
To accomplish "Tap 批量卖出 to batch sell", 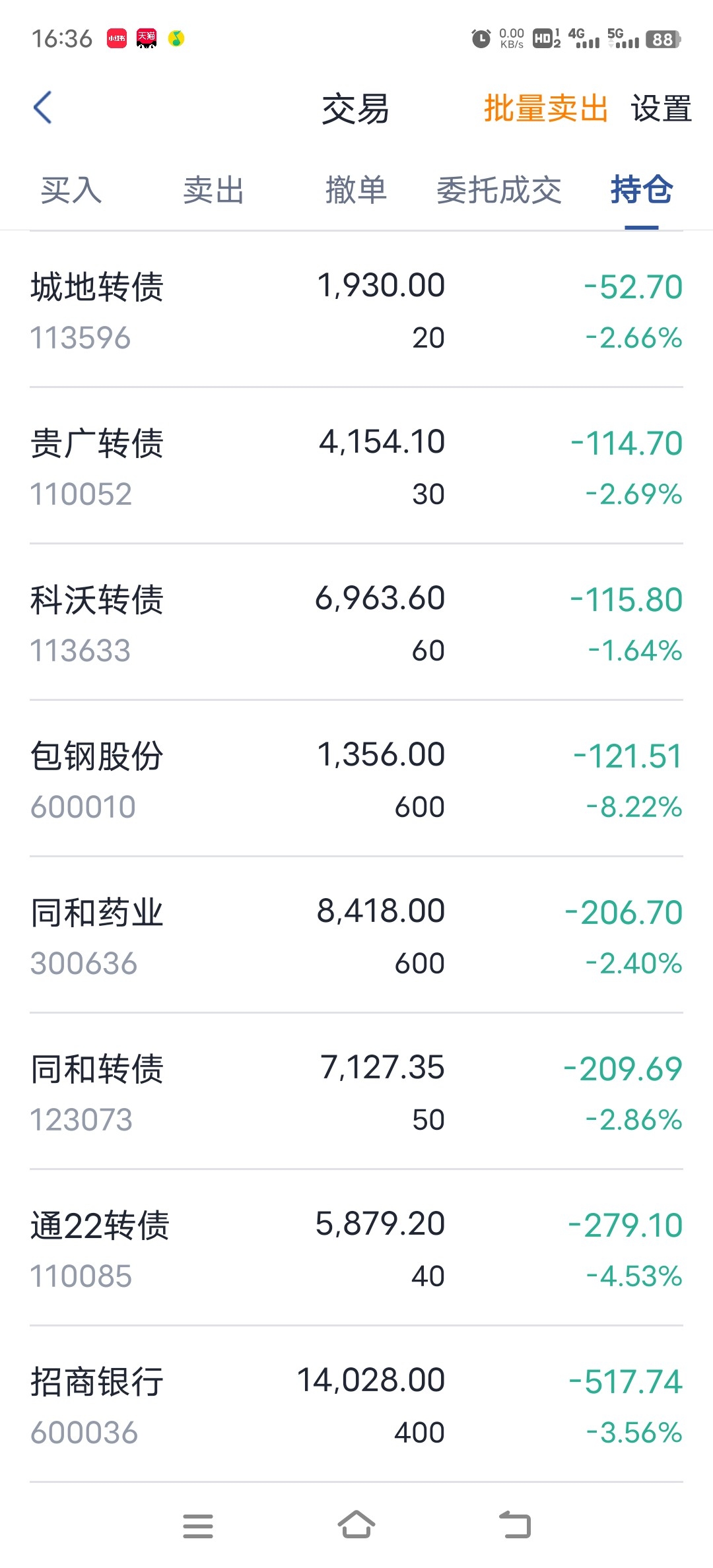I will (546, 108).
